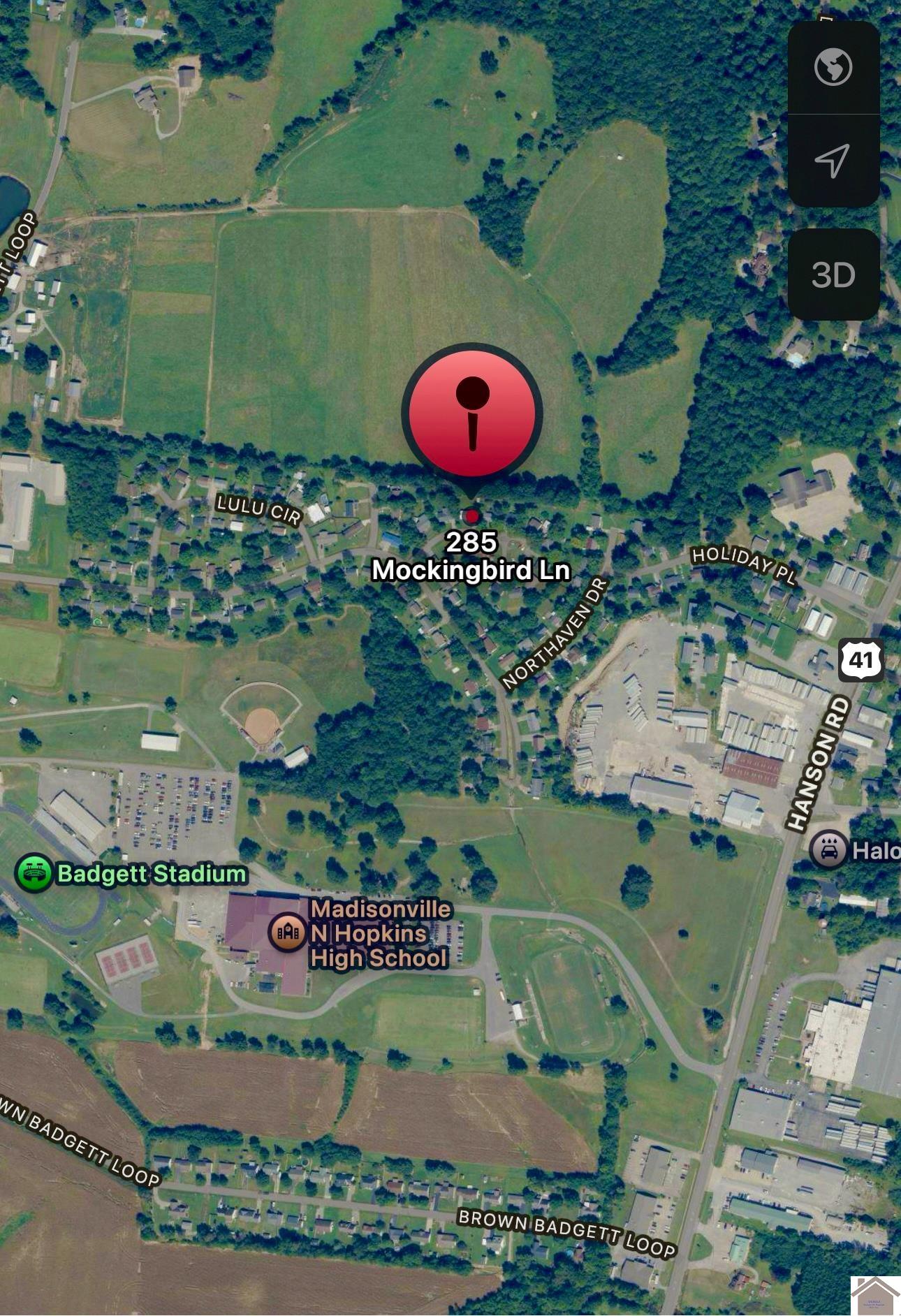This screenshot has height=1316, width=901.
Task: Center map on current location arrow
Action: 833,161
